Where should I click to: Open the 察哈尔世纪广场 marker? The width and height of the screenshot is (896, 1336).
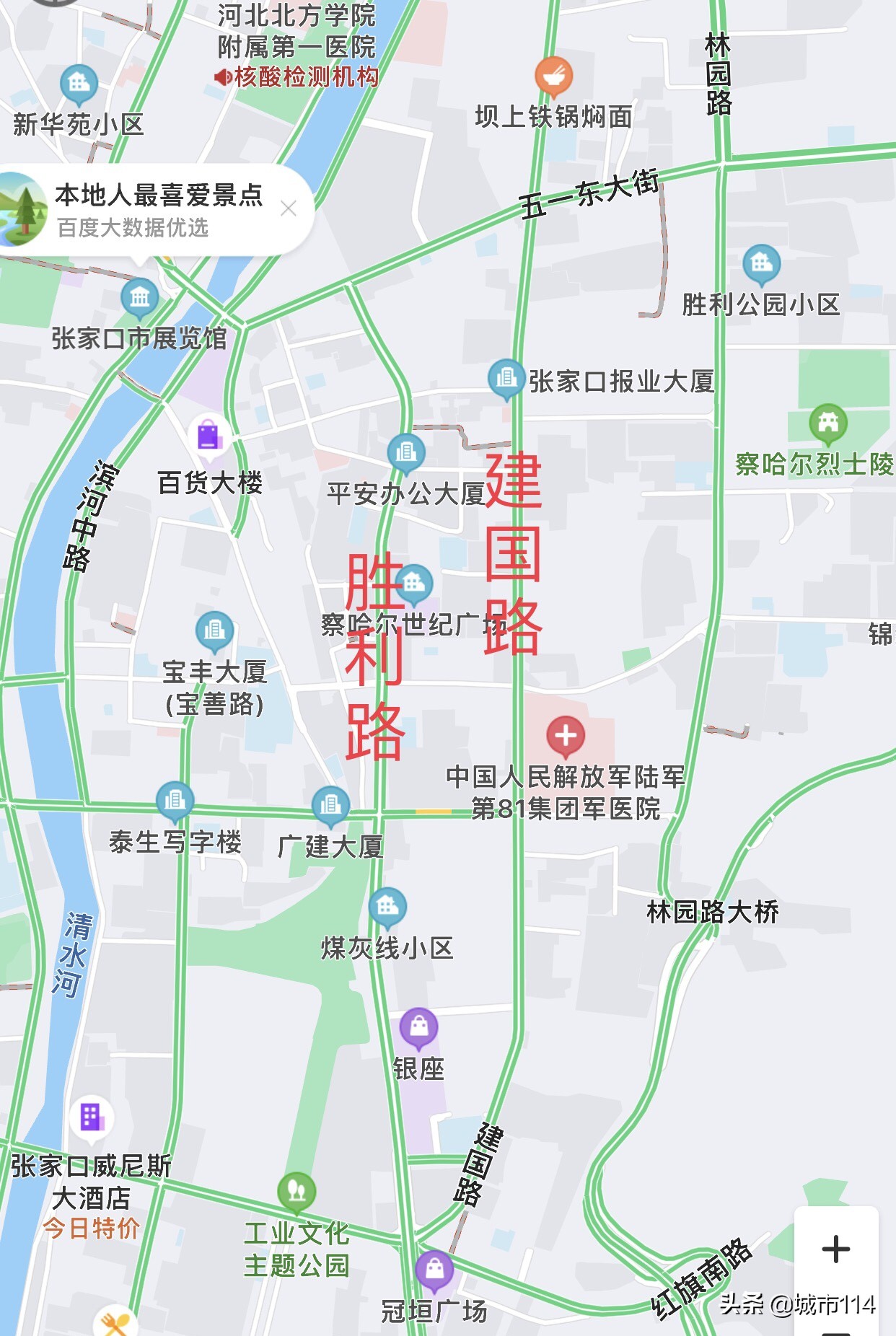coord(413,581)
